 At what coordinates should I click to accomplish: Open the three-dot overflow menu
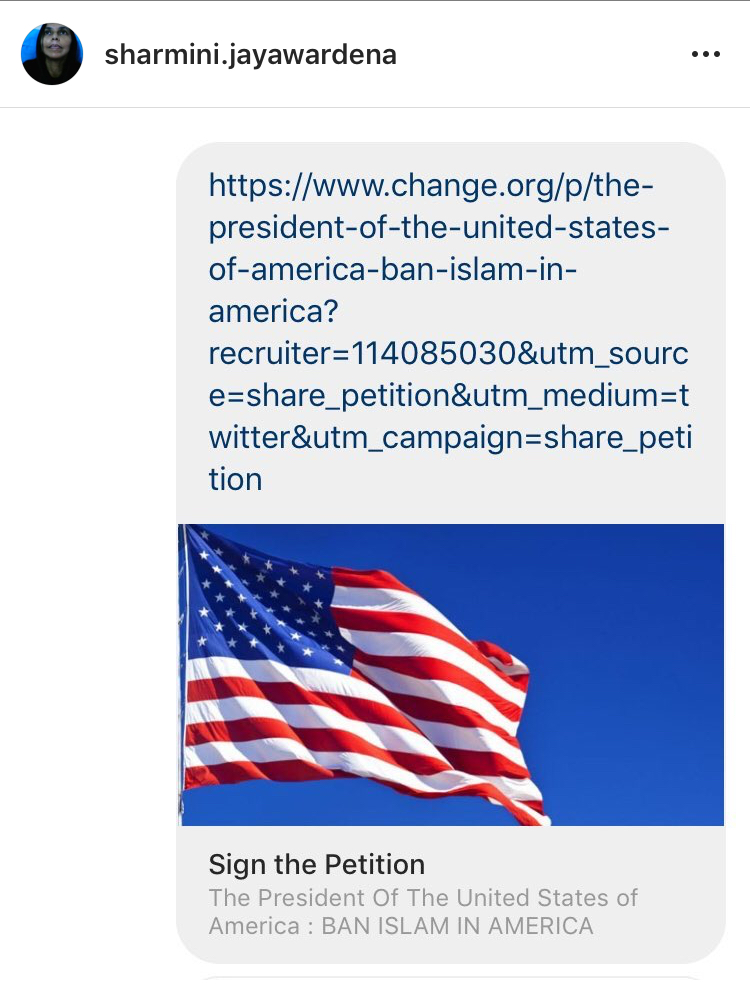click(x=705, y=54)
